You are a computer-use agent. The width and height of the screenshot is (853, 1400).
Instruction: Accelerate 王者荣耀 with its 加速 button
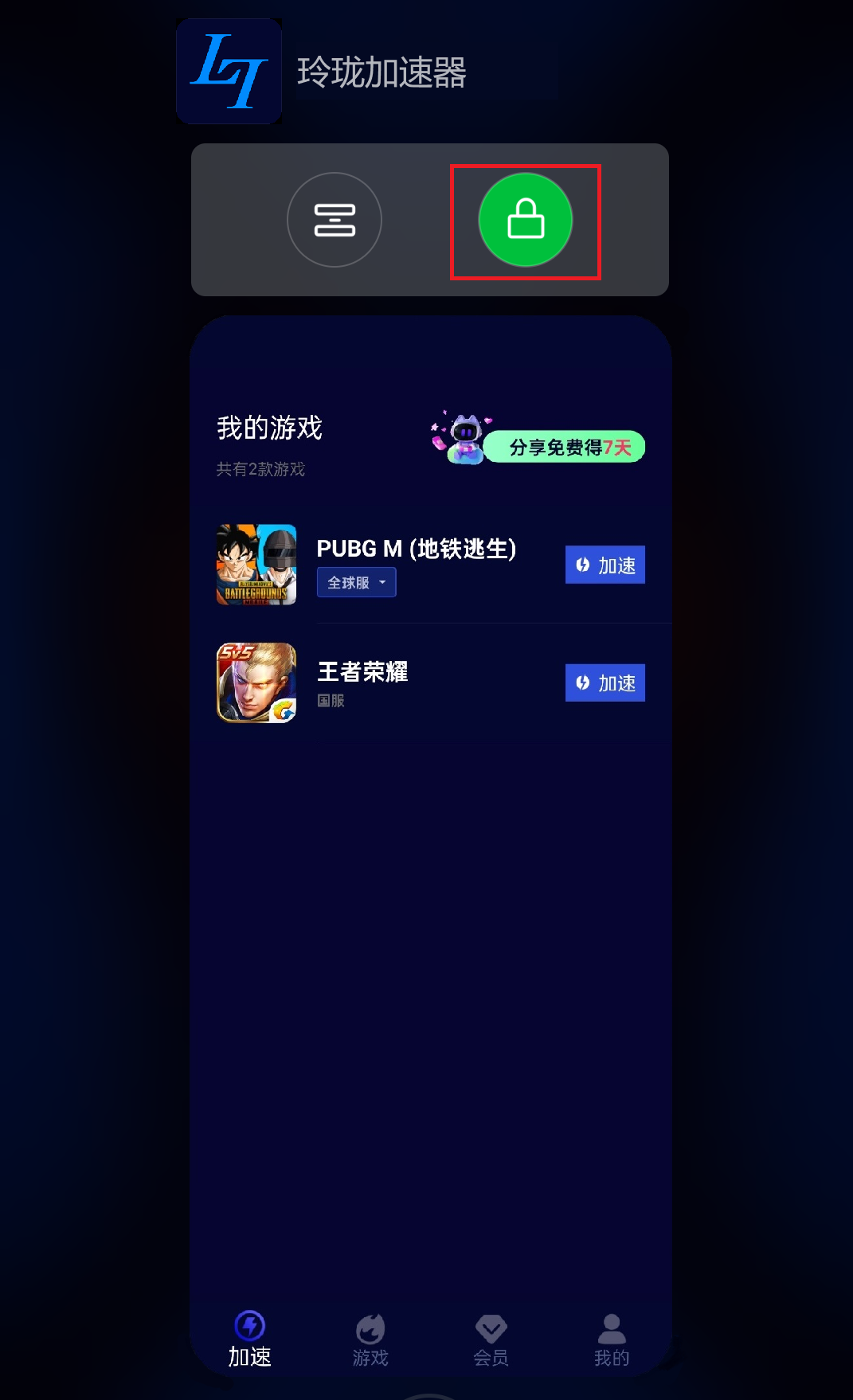605,682
